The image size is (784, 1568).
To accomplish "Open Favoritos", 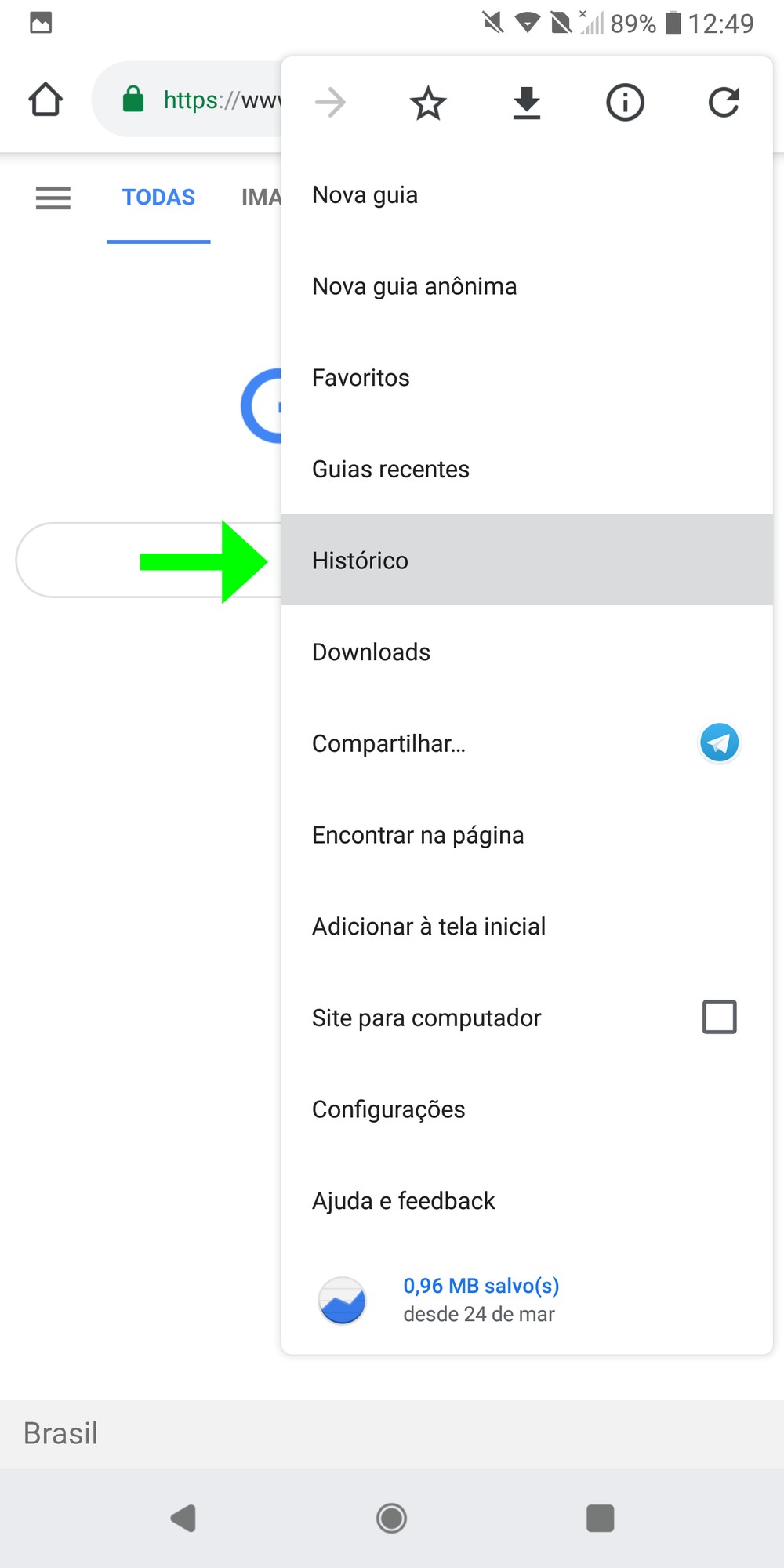I will [x=361, y=378].
